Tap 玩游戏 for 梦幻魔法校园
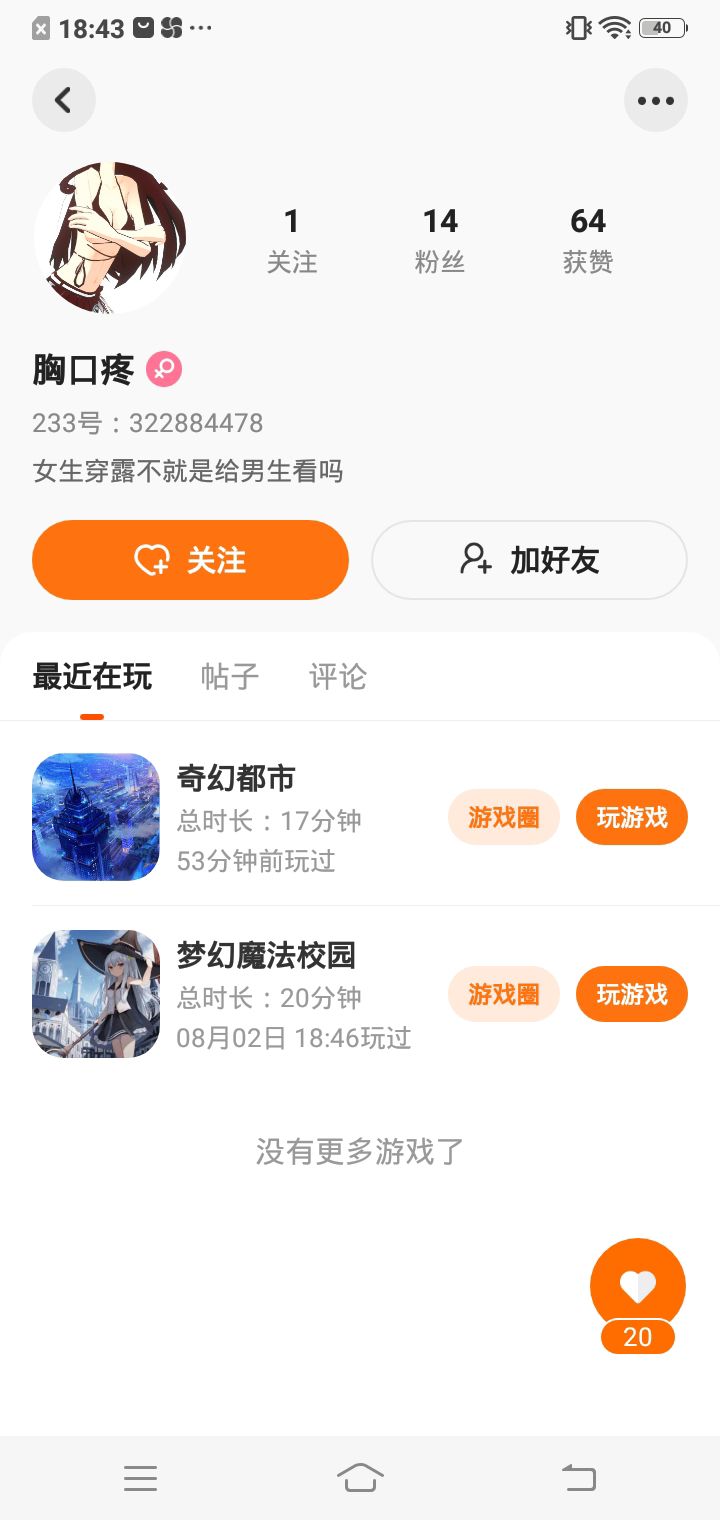The width and height of the screenshot is (720, 1520). (x=632, y=994)
